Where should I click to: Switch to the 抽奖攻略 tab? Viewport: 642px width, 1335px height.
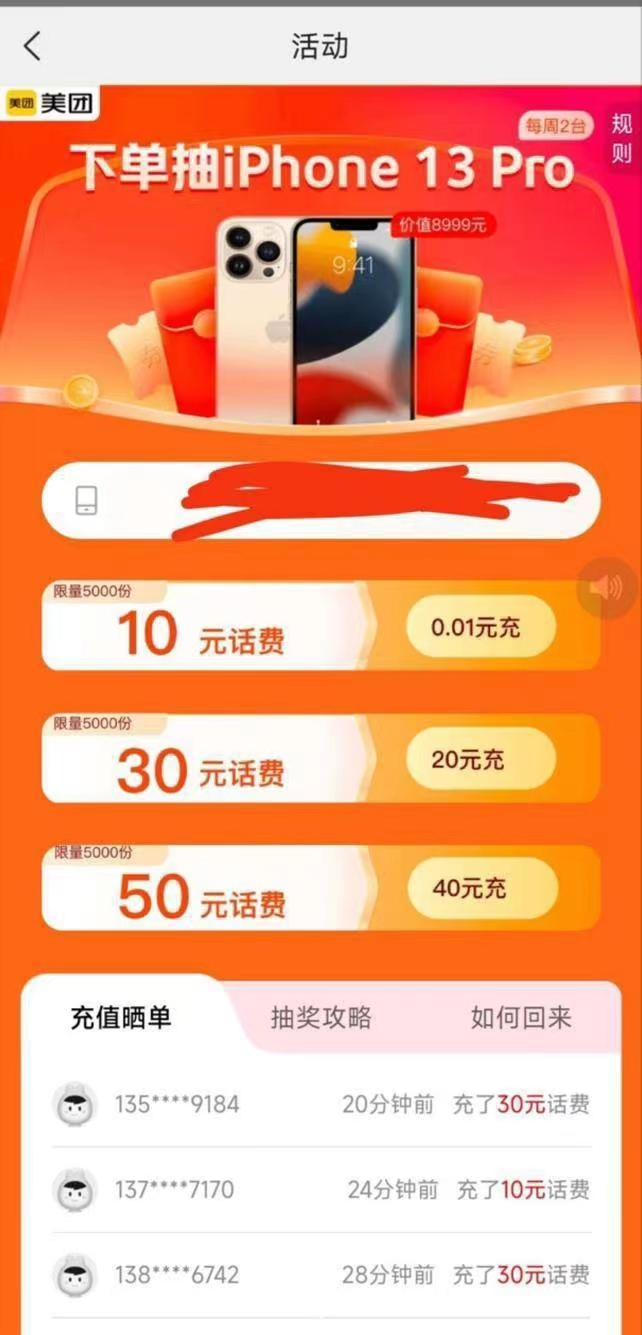click(x=321, y=1017)
